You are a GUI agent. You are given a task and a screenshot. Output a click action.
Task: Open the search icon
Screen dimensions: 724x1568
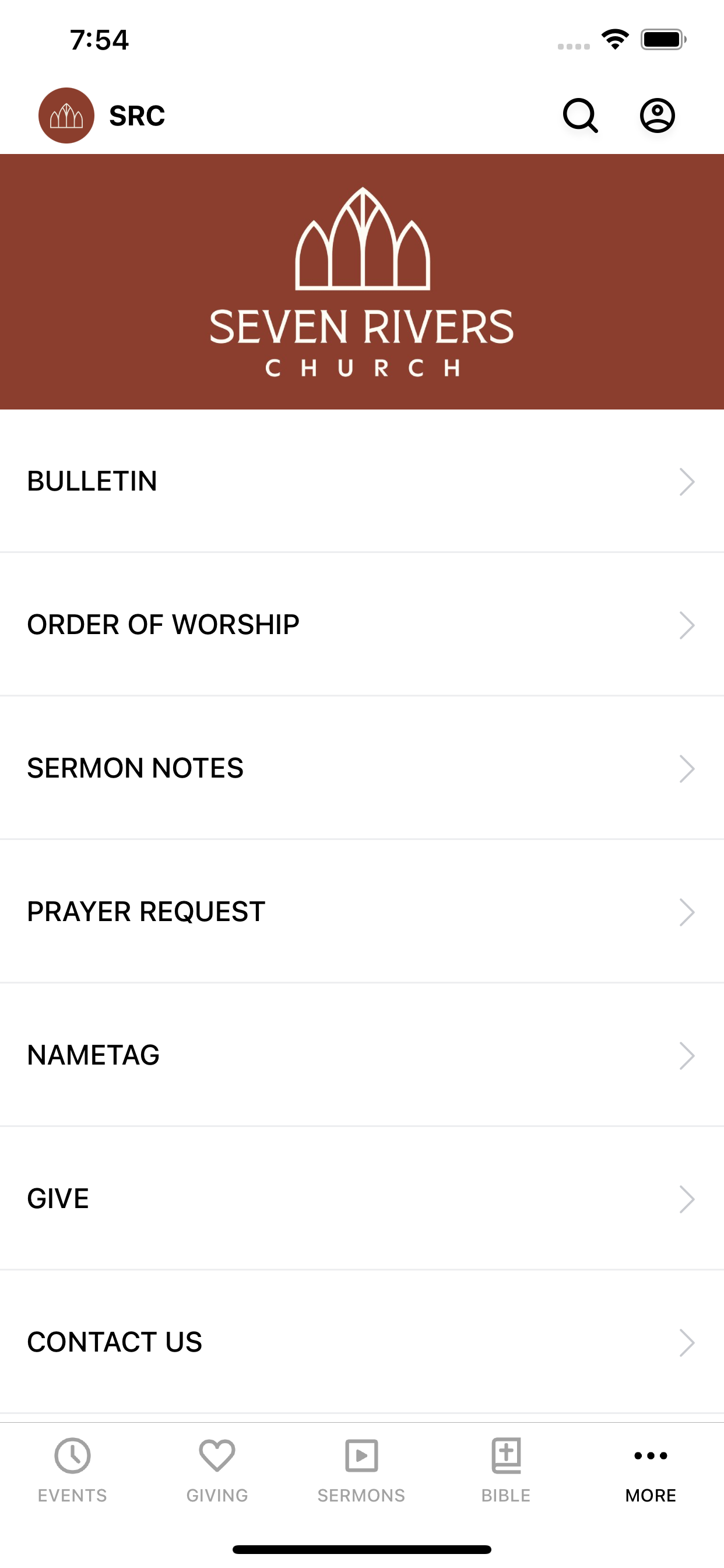pyautogui.click(x=581, y=116)
